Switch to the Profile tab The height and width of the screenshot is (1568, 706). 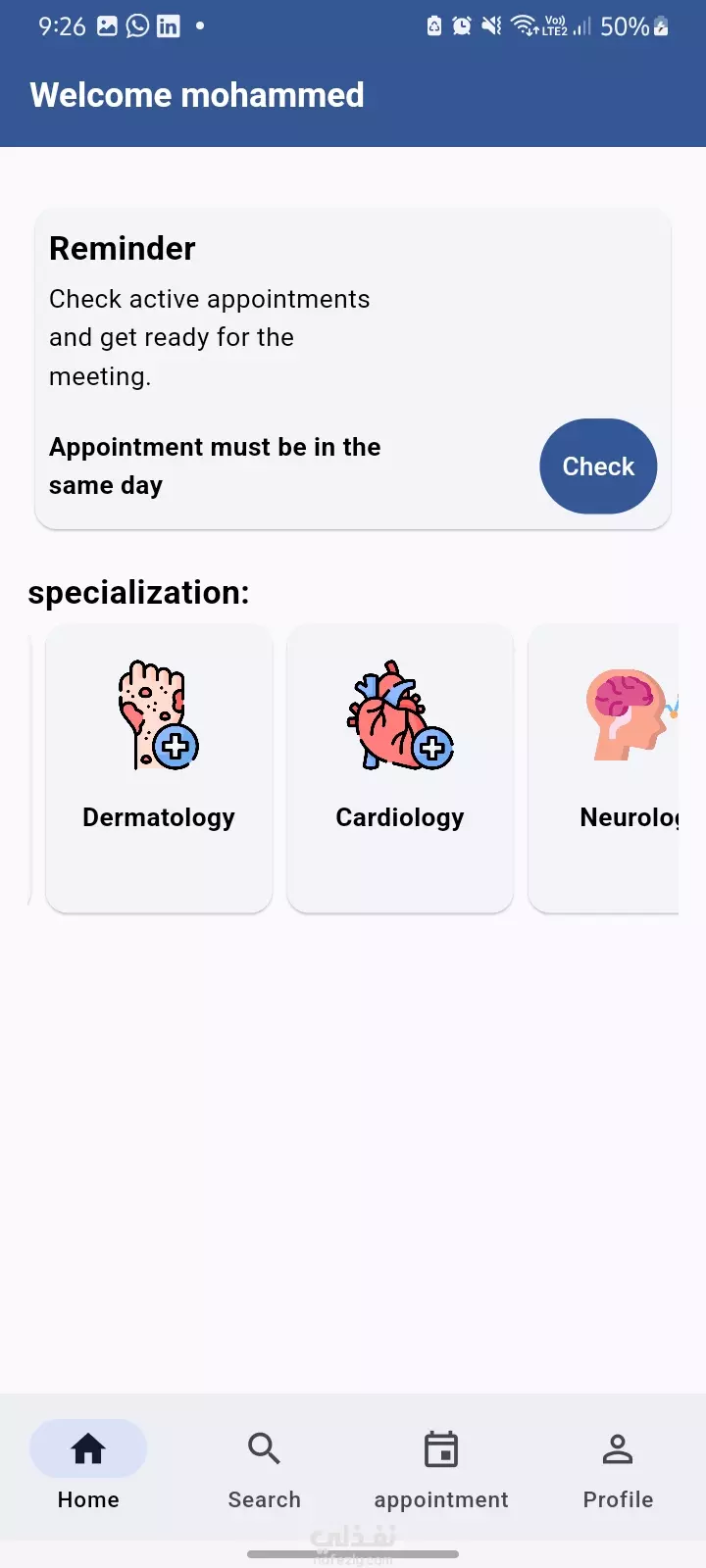[x=618, y=1466]
